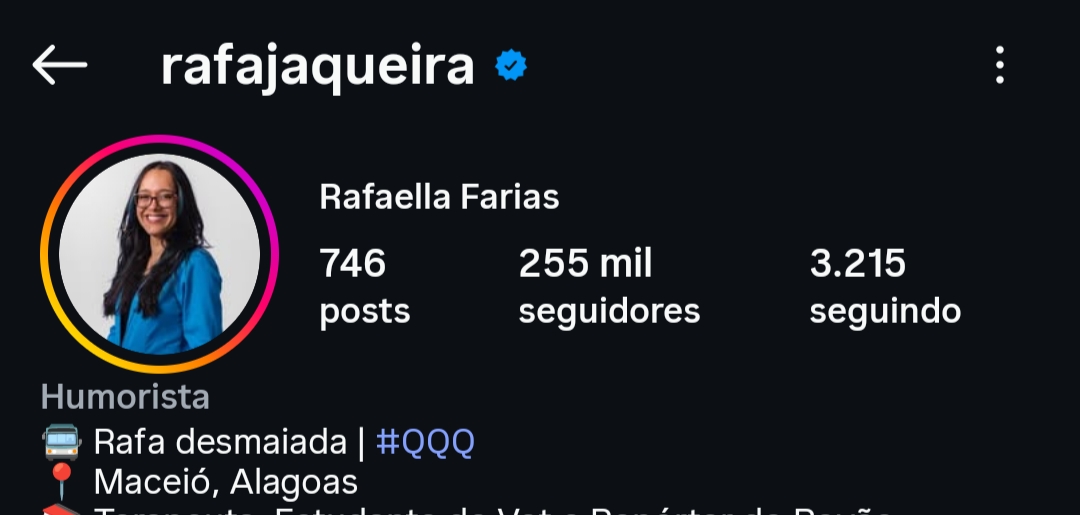Open the three-dot overflow menu
Image resolution: width=1080 pixels, height=515 pixels.
[x=999, y=66]
